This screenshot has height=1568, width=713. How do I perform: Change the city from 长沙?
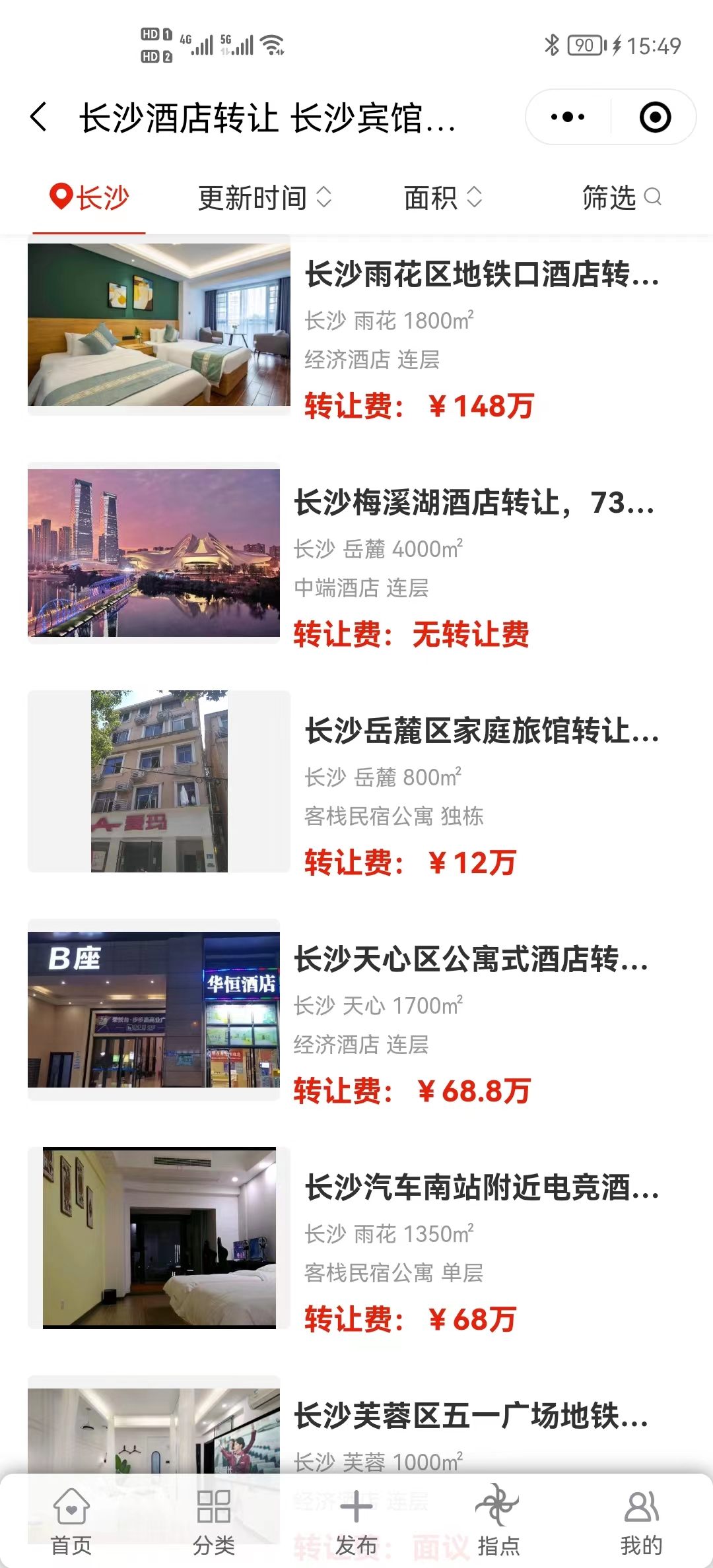pos(90,197)
